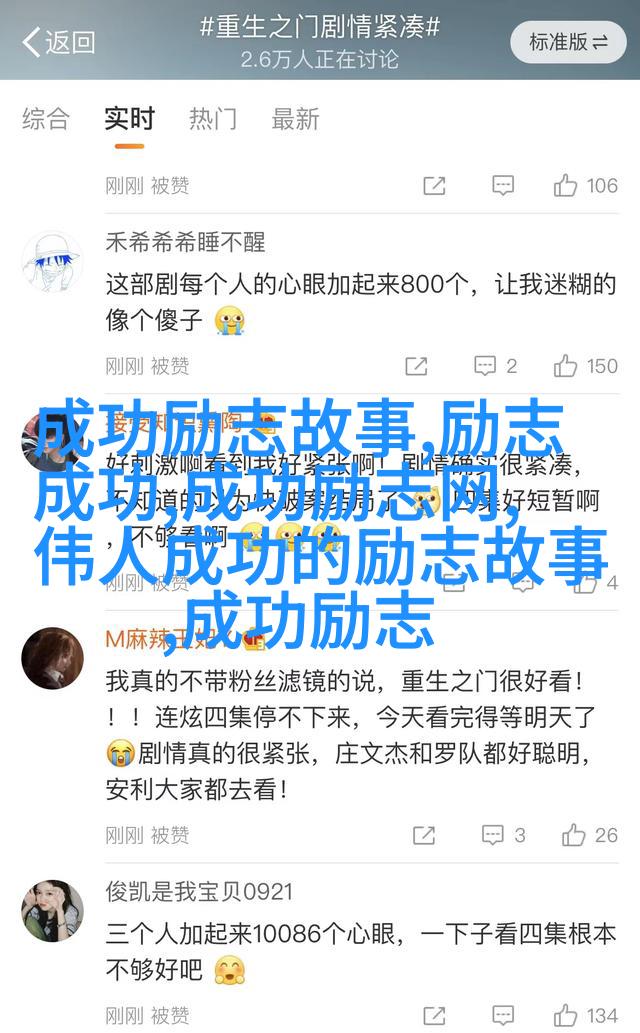The width and height of the screenshot is (640, 1033).
Task: Select the 实时 tab
Action: (130, 119)
